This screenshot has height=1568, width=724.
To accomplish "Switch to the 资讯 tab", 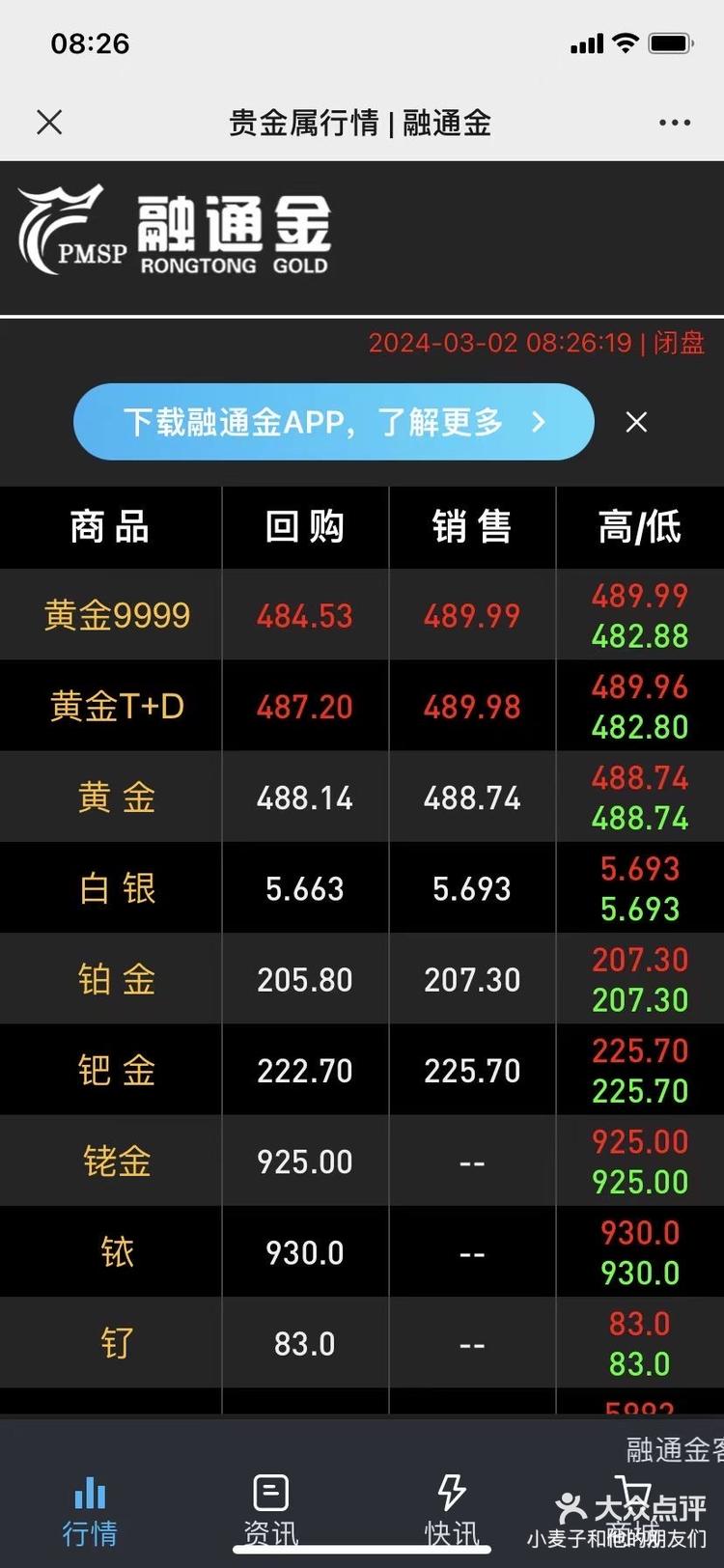I will [269, 1506].
